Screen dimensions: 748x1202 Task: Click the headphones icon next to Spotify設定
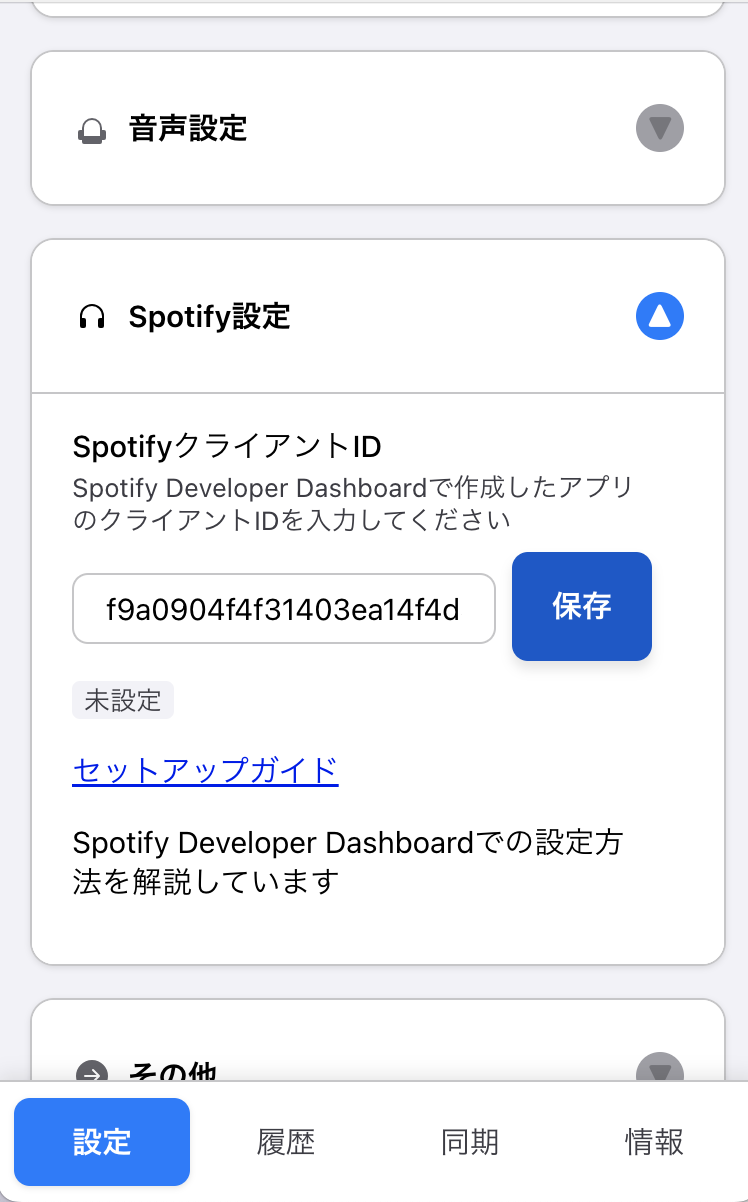[x=94, y=316]
